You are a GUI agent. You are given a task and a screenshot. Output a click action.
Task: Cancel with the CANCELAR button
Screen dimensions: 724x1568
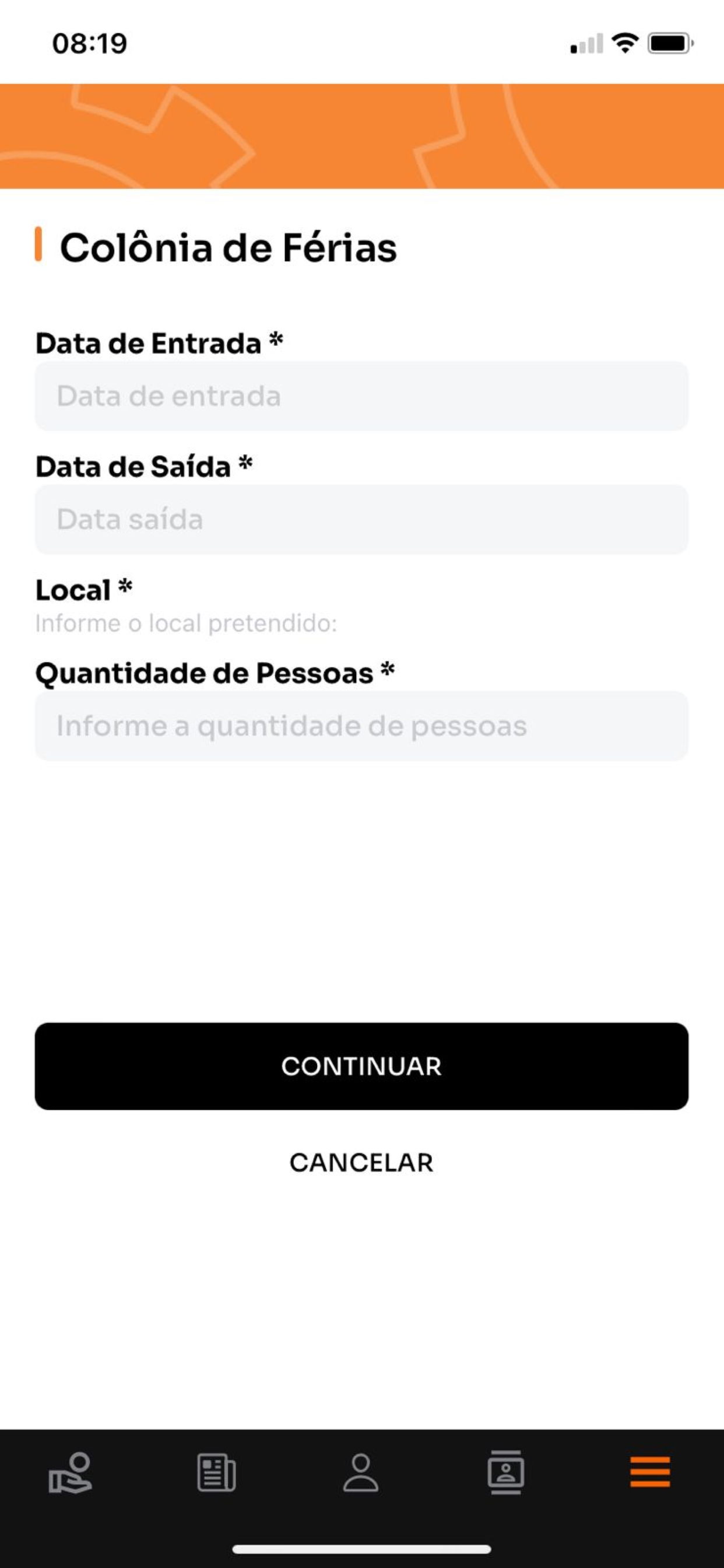pos(361,1163)
